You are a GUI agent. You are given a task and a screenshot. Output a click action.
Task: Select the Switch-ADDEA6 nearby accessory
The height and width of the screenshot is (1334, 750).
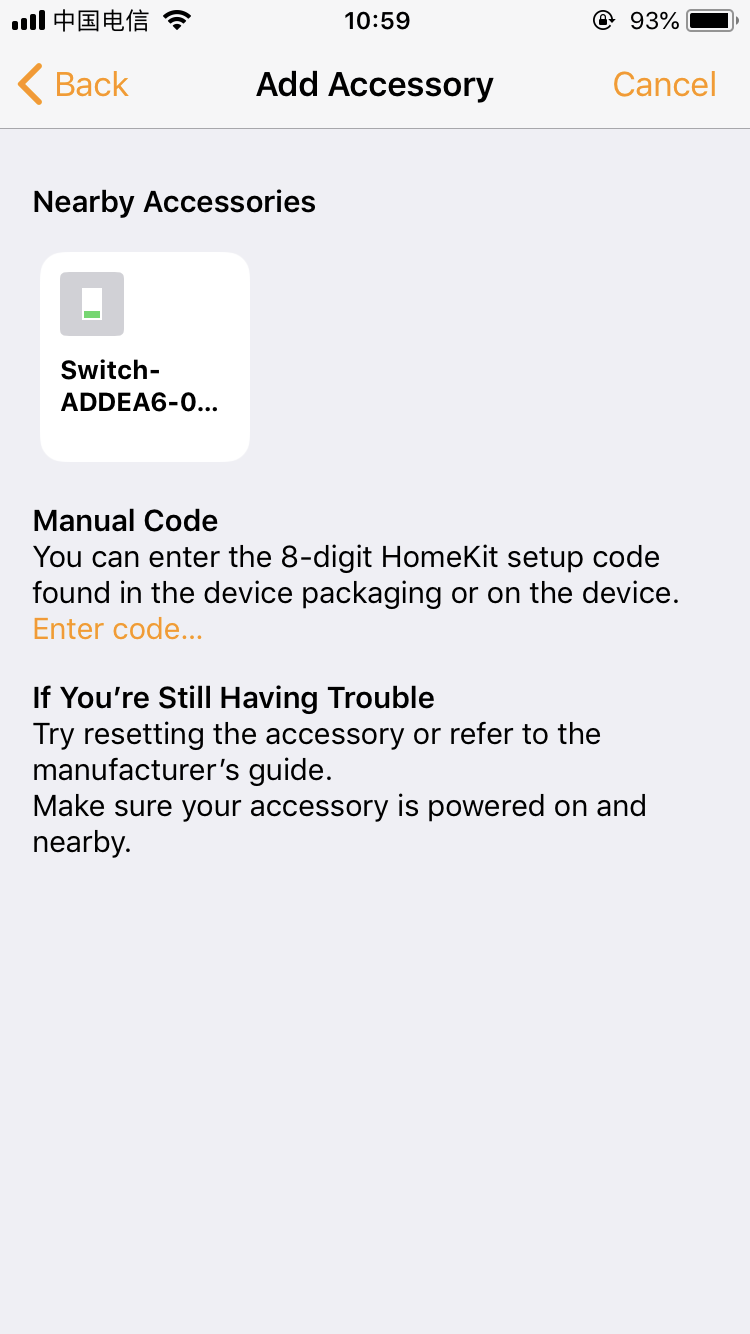(x=145, y=357)
